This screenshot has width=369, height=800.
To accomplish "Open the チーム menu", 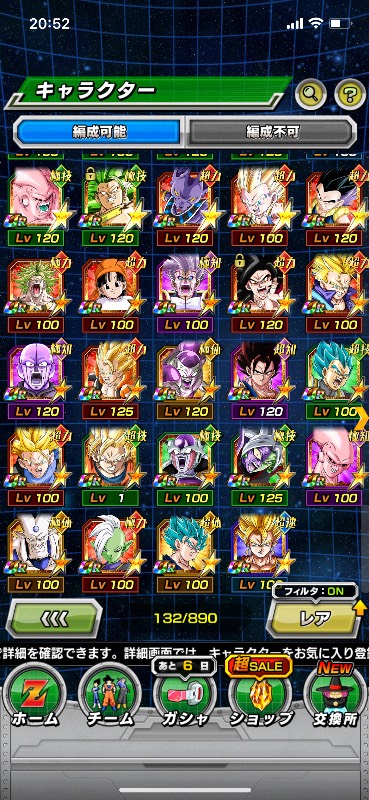I will [109, 696].
